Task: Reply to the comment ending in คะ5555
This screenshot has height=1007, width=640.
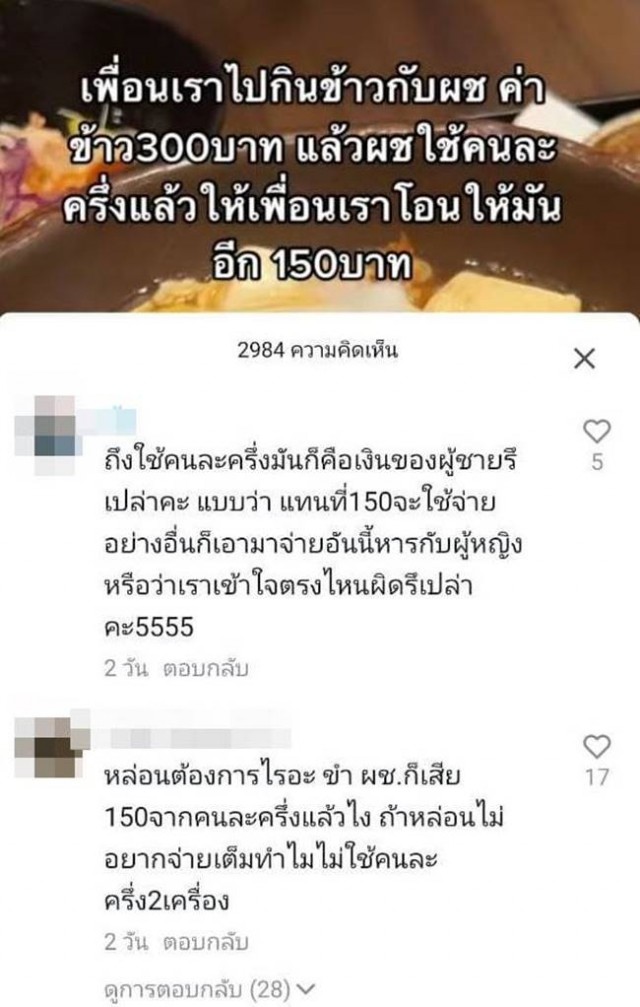Action: (x=206, y=670)
